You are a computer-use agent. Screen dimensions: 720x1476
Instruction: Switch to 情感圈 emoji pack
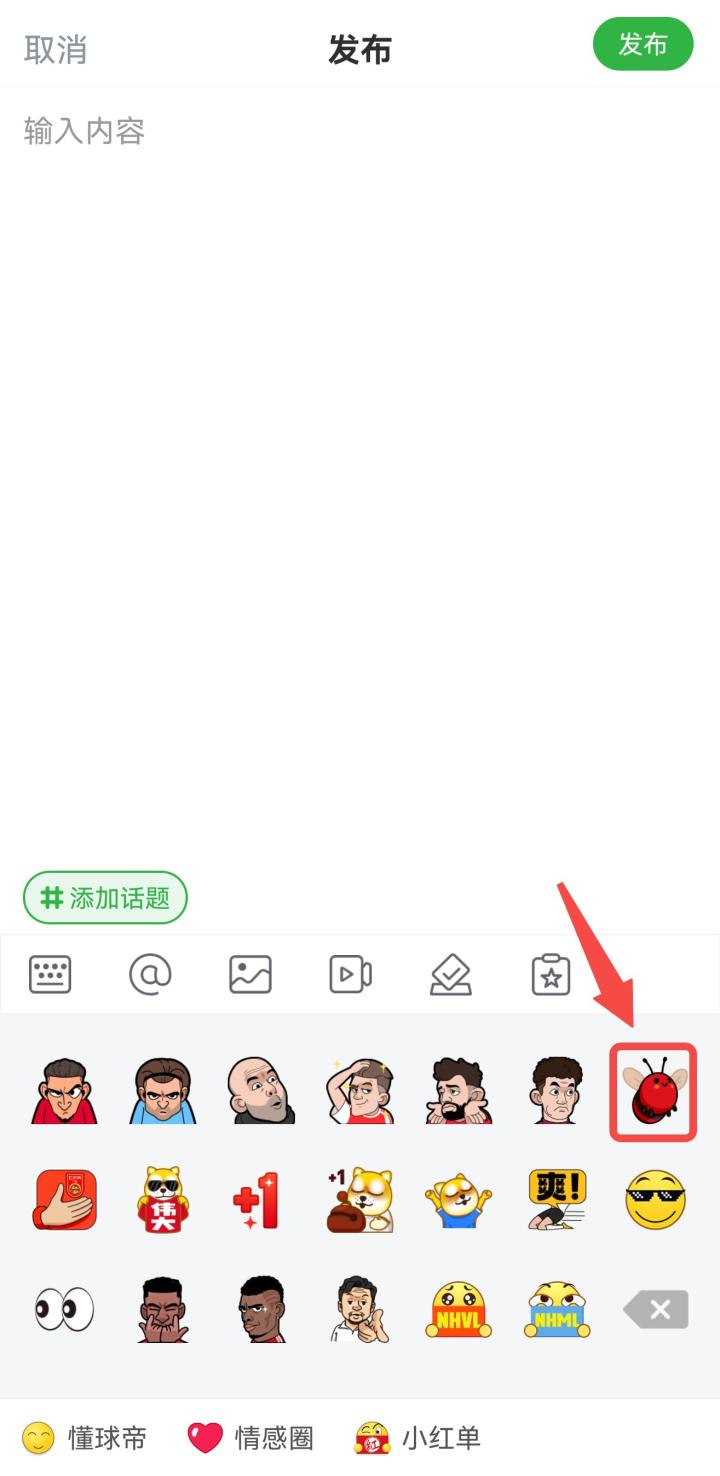click(251, 1438)
